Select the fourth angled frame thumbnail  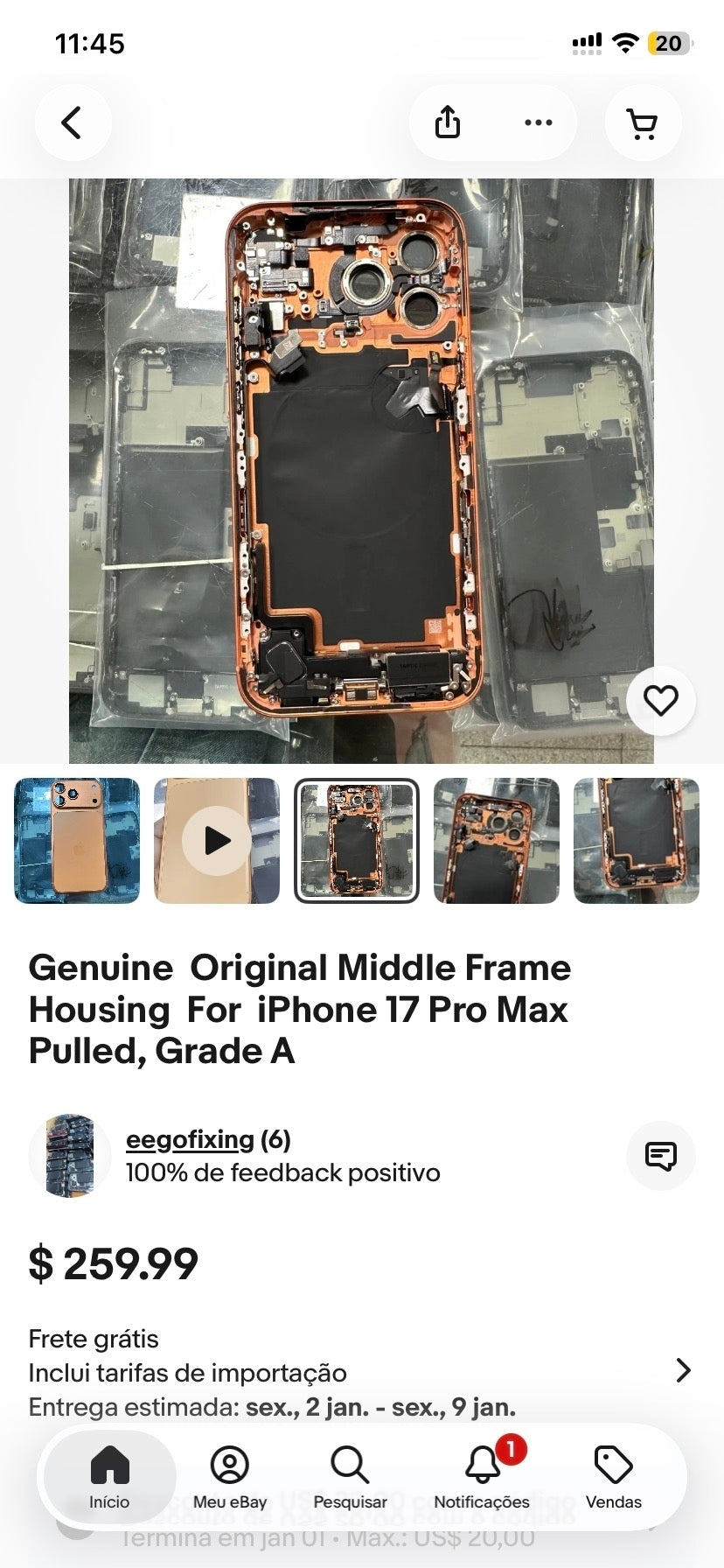(x=496, y=840)
